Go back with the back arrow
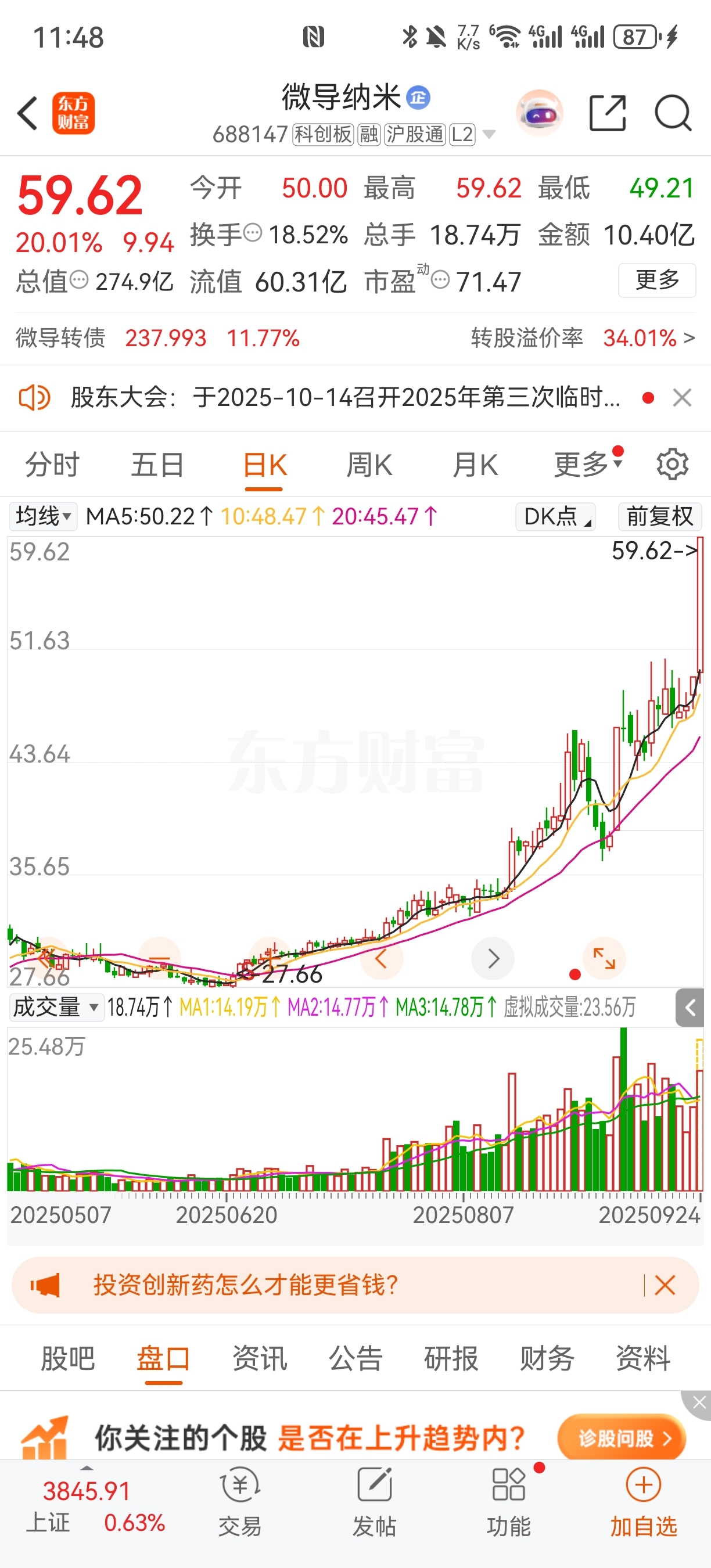This screenshot has width=711, height=1568. (27, 113)
